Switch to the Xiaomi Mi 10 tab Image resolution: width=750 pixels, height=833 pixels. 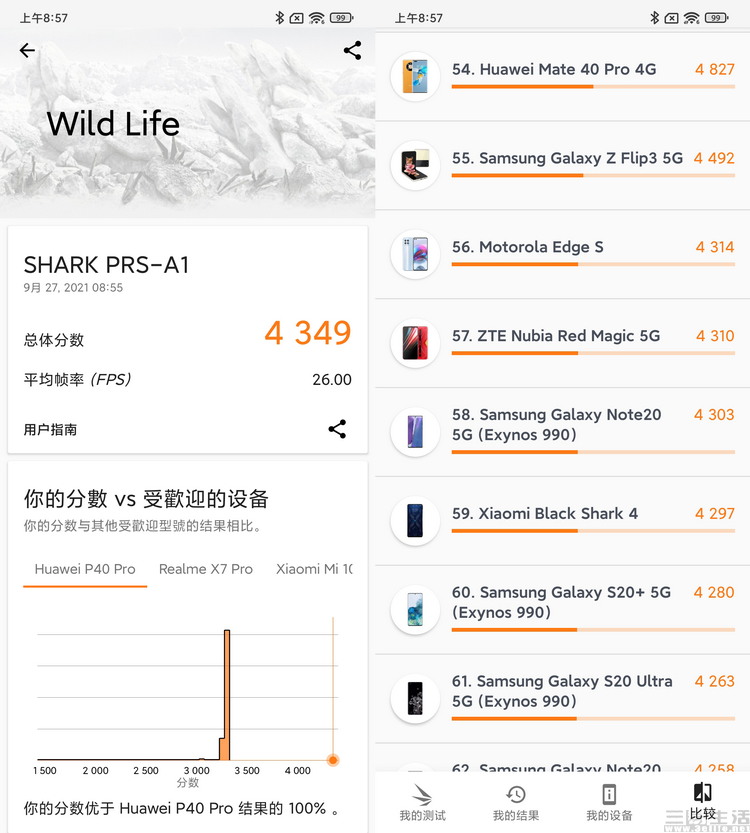(x=314, y=569)
